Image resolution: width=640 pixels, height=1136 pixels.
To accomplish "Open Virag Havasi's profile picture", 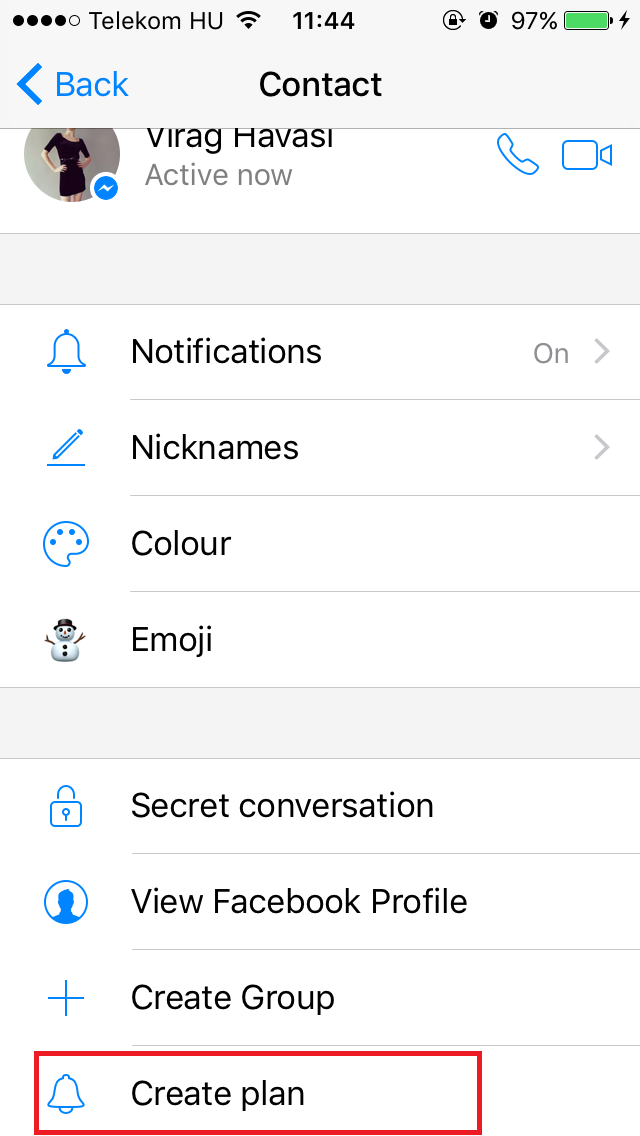I will pyautogui.click(x=71, y=158).
